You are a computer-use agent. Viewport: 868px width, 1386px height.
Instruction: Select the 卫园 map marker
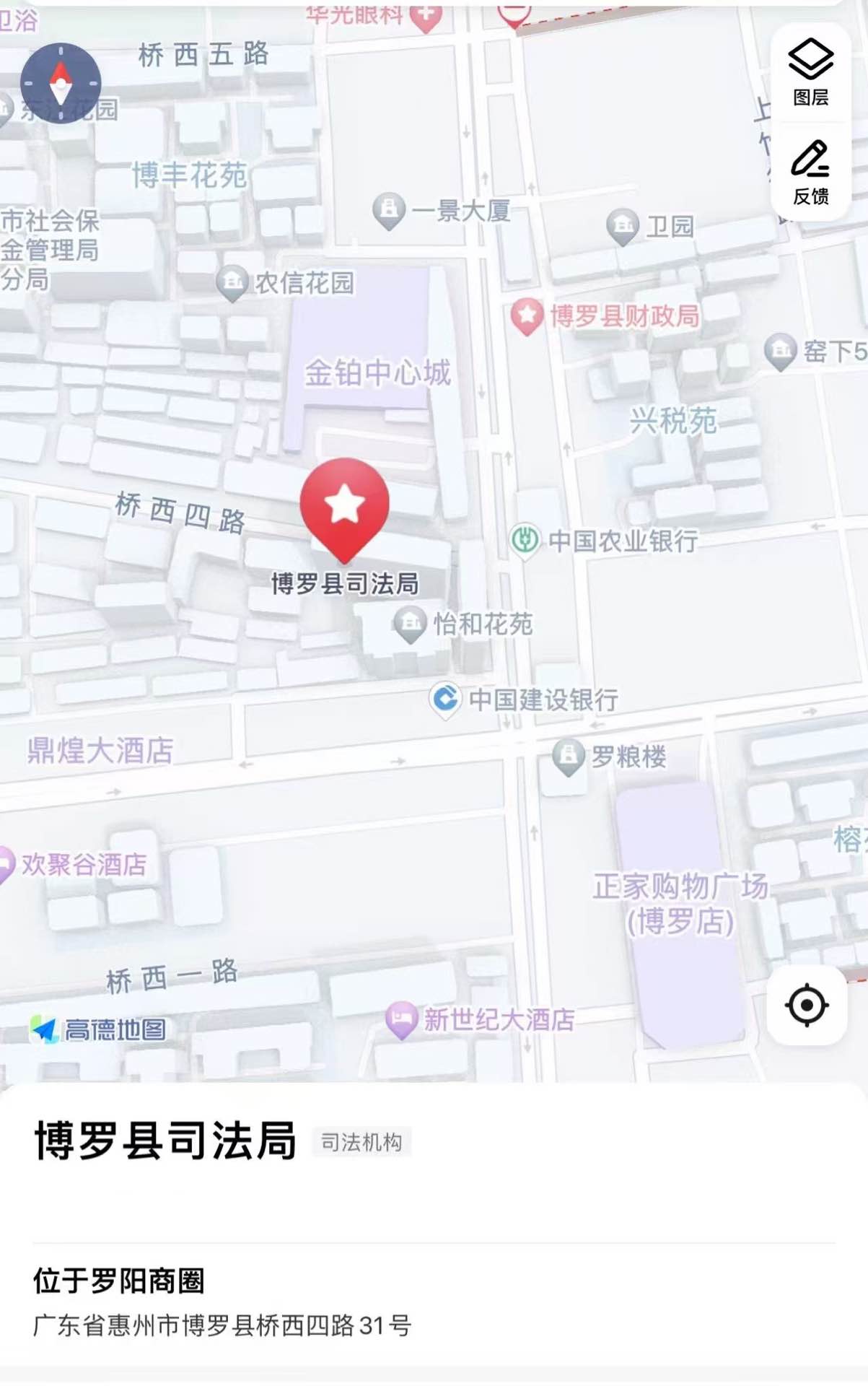(623, 225)
